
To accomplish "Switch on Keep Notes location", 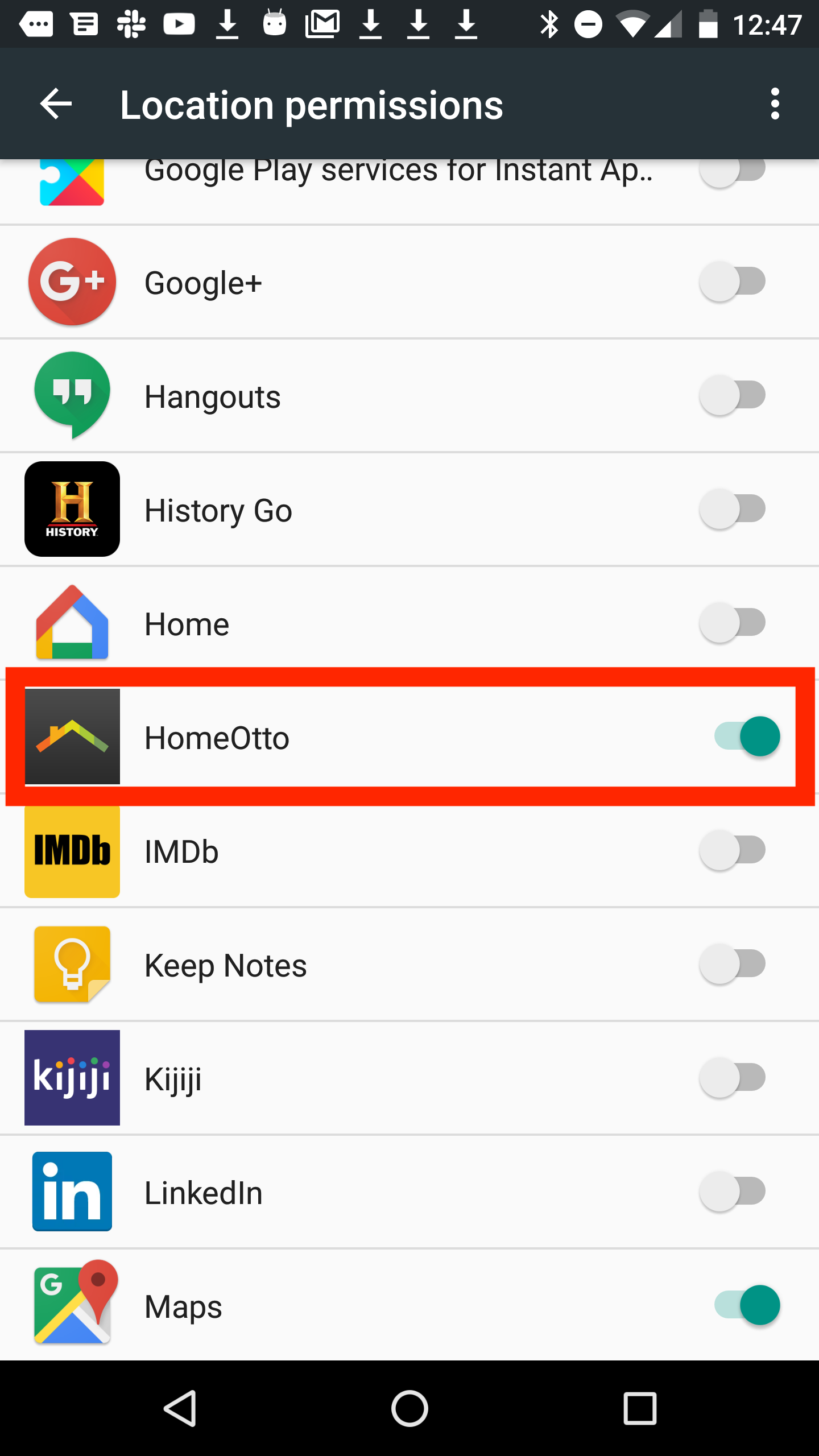I will (733, 964).
